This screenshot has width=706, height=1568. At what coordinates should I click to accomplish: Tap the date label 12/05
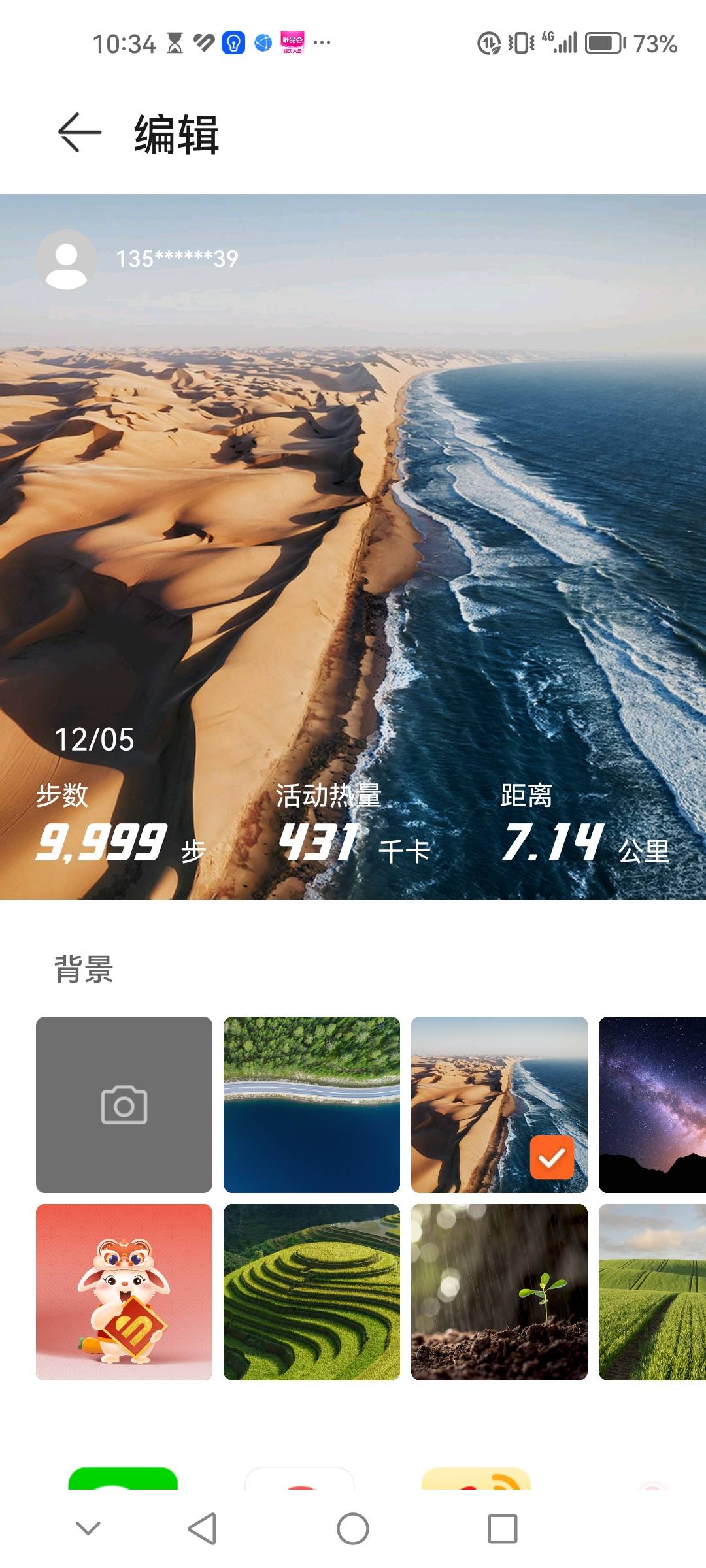[92, 742]
